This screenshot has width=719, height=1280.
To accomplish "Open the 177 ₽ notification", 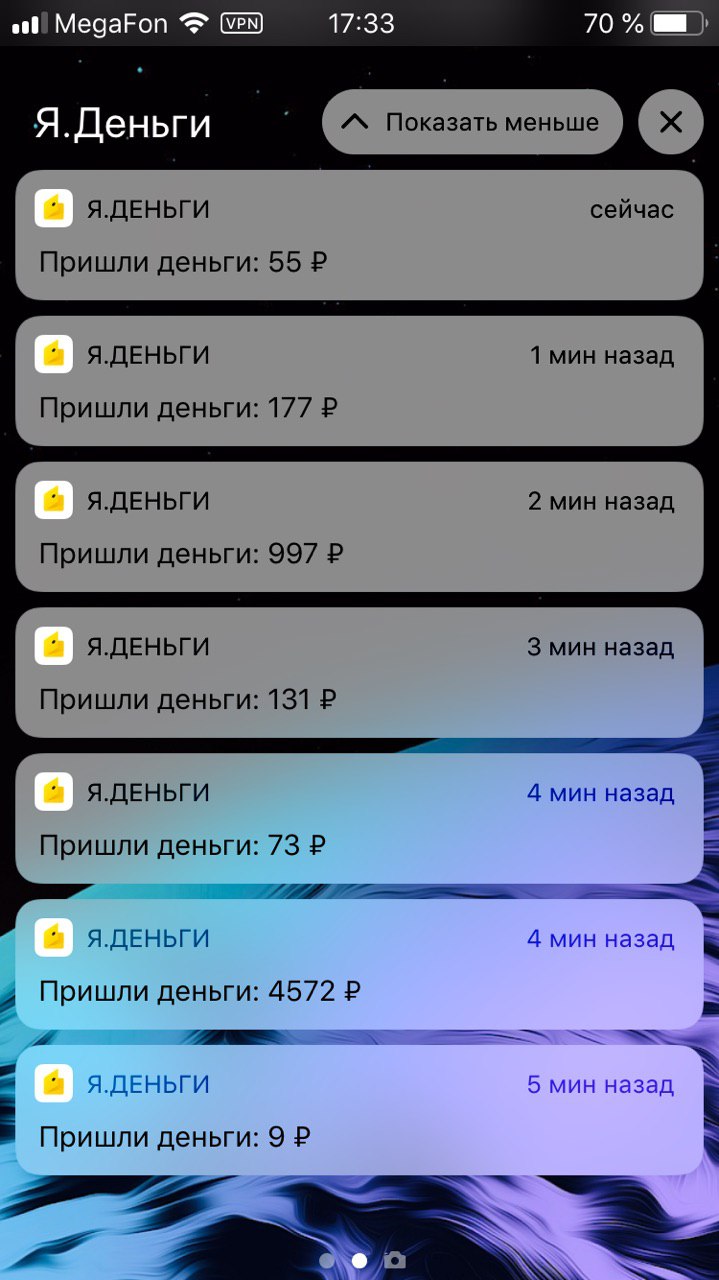I will pyautogui.click(x=359, y=381).
